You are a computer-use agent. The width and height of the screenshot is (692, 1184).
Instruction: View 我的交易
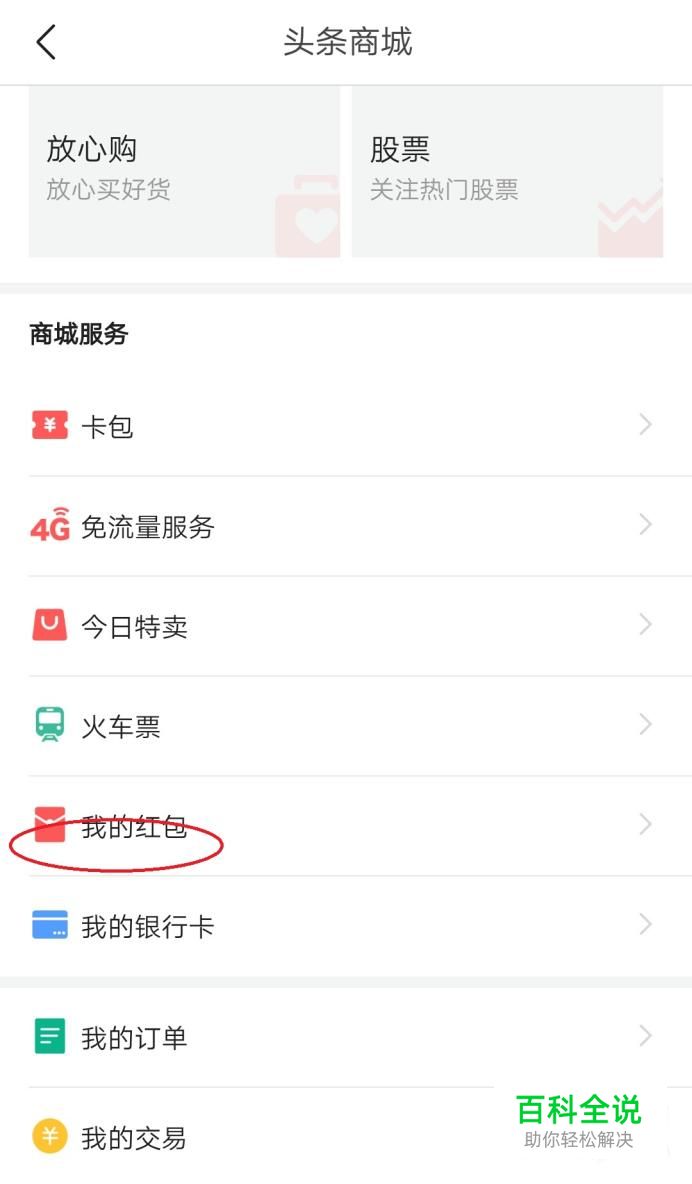pos(346,1136)
